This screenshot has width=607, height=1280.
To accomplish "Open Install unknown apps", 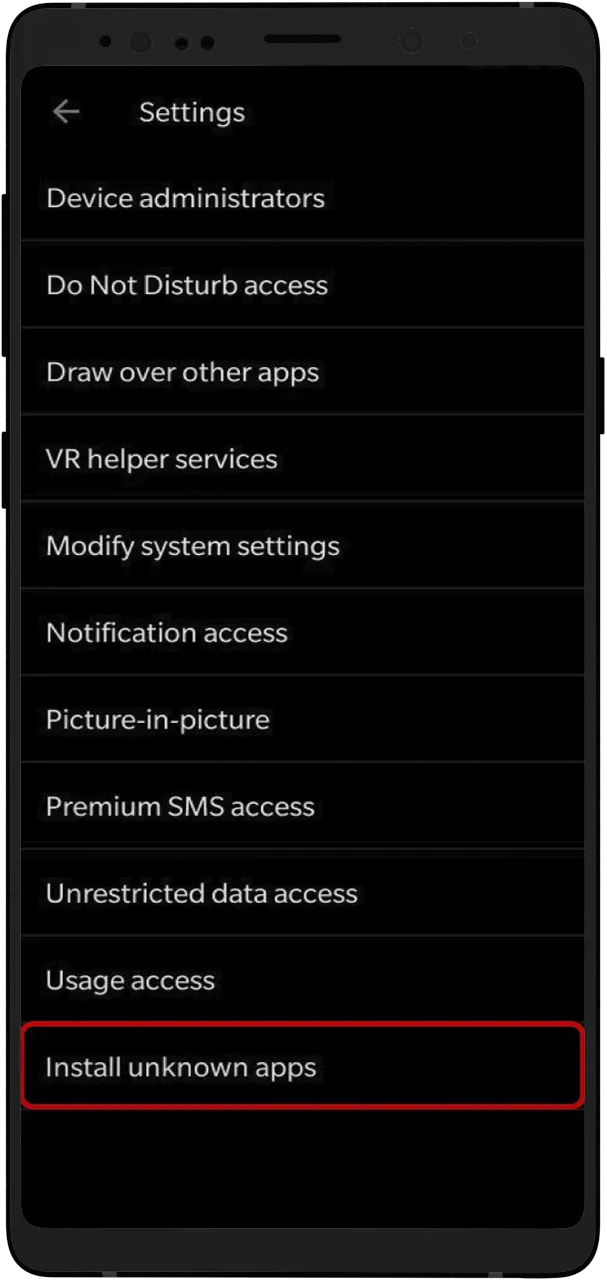I will tap(181, 1067).
